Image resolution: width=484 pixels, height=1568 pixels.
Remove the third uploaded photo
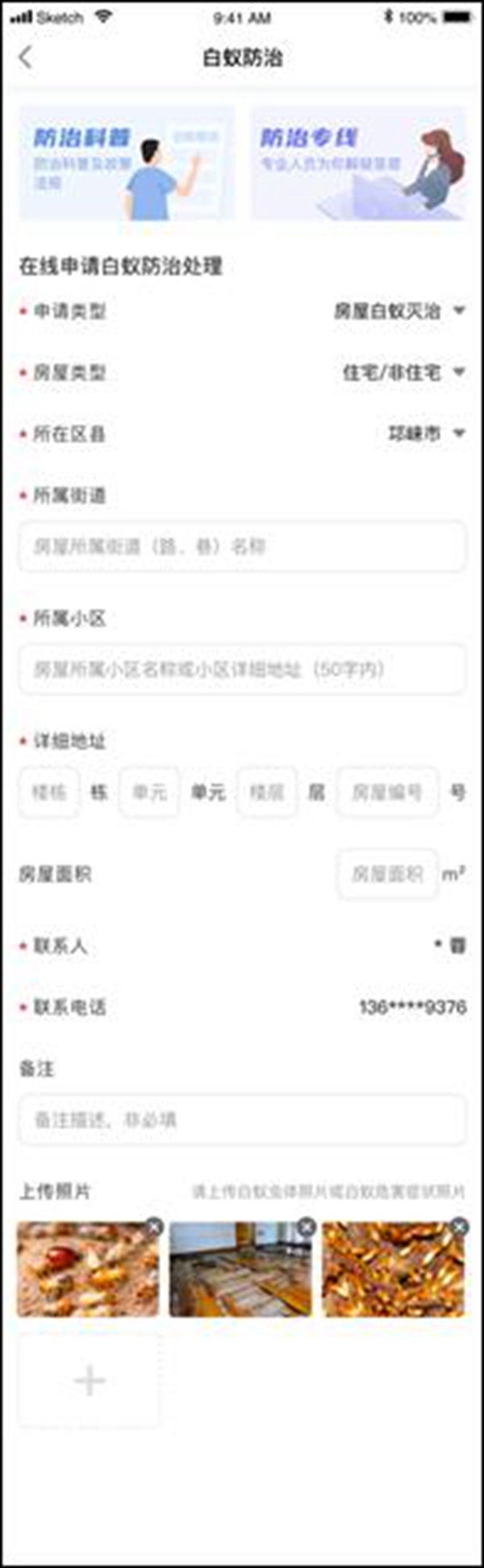458,1227
